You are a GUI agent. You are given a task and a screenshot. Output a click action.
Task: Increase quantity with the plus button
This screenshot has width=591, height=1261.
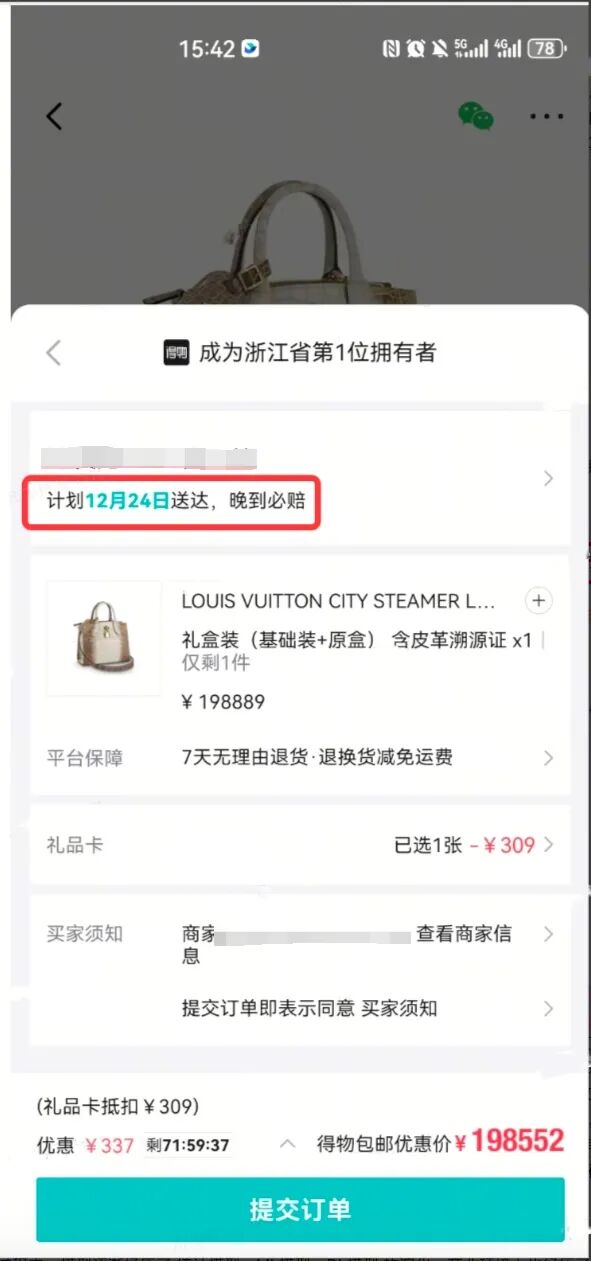point(539,600)
